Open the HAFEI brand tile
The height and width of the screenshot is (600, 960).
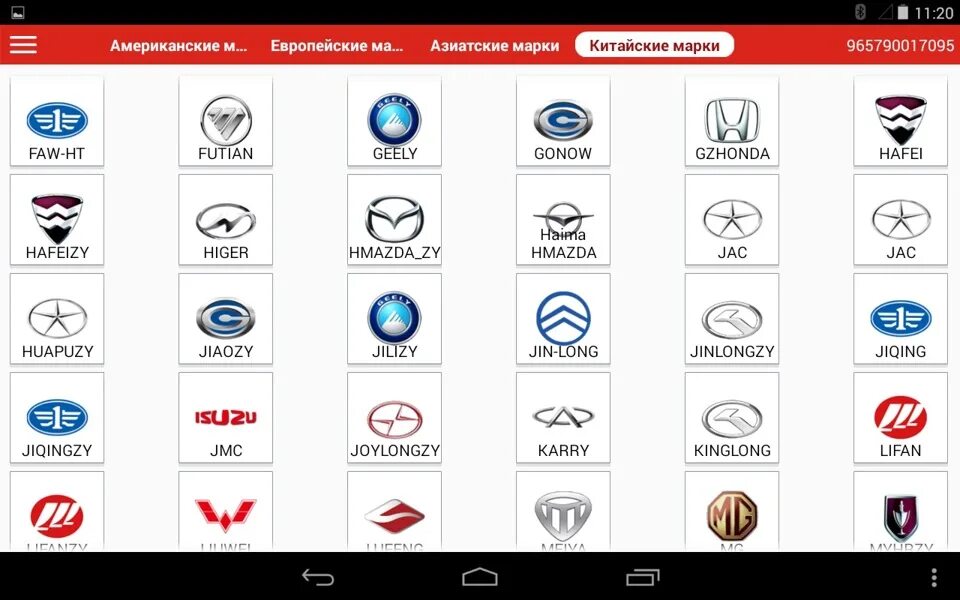click(x=901, y=122)
